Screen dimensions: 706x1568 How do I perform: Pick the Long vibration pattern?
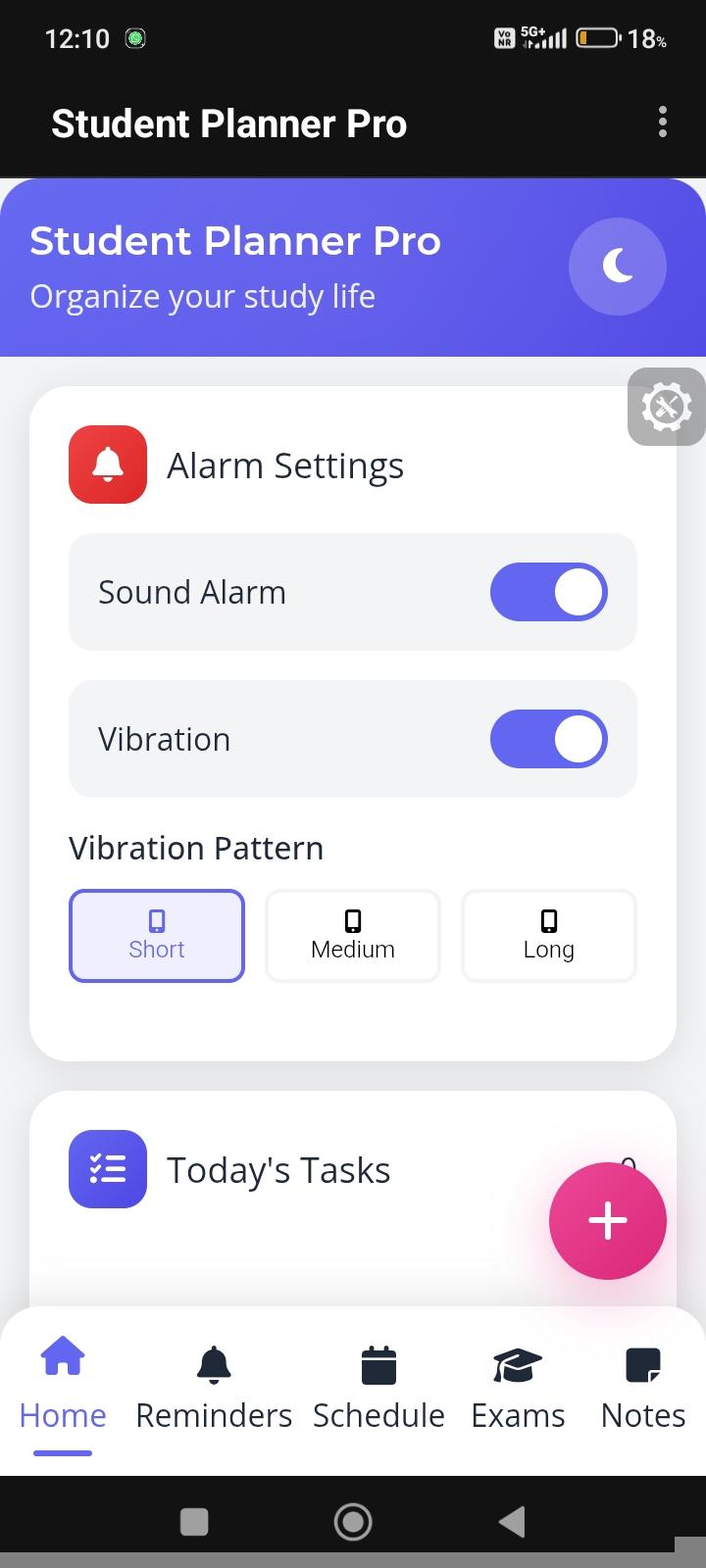pos(549,935)
